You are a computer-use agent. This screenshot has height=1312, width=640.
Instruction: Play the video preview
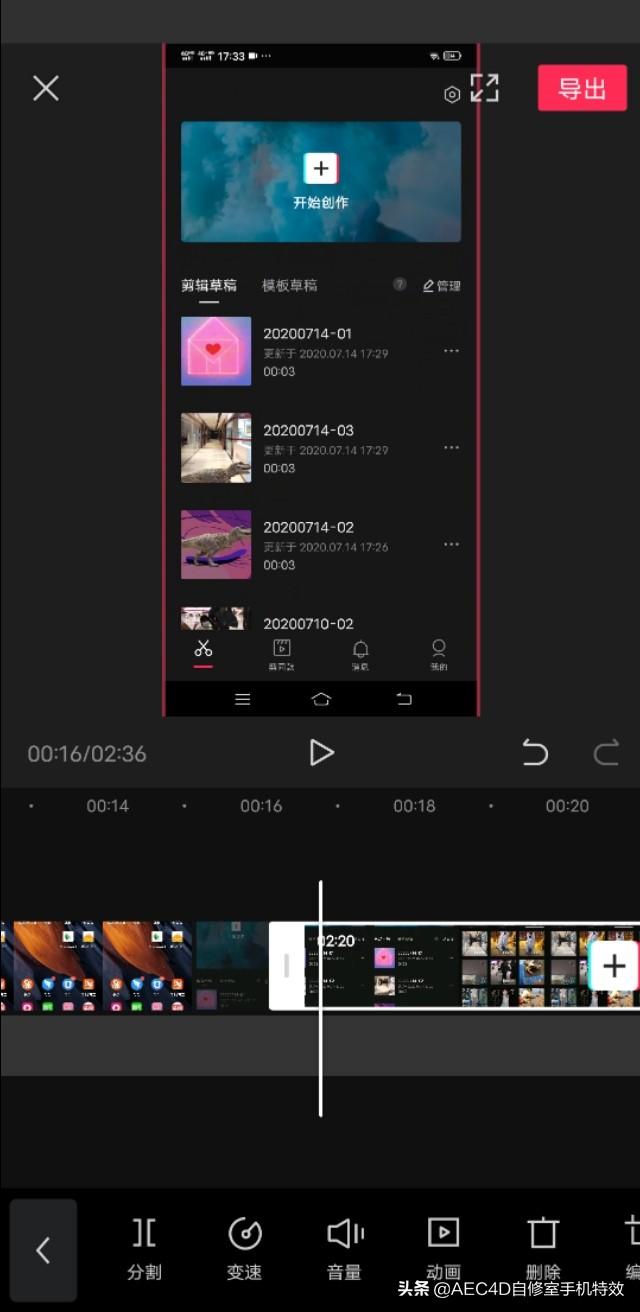click(321, 753)
